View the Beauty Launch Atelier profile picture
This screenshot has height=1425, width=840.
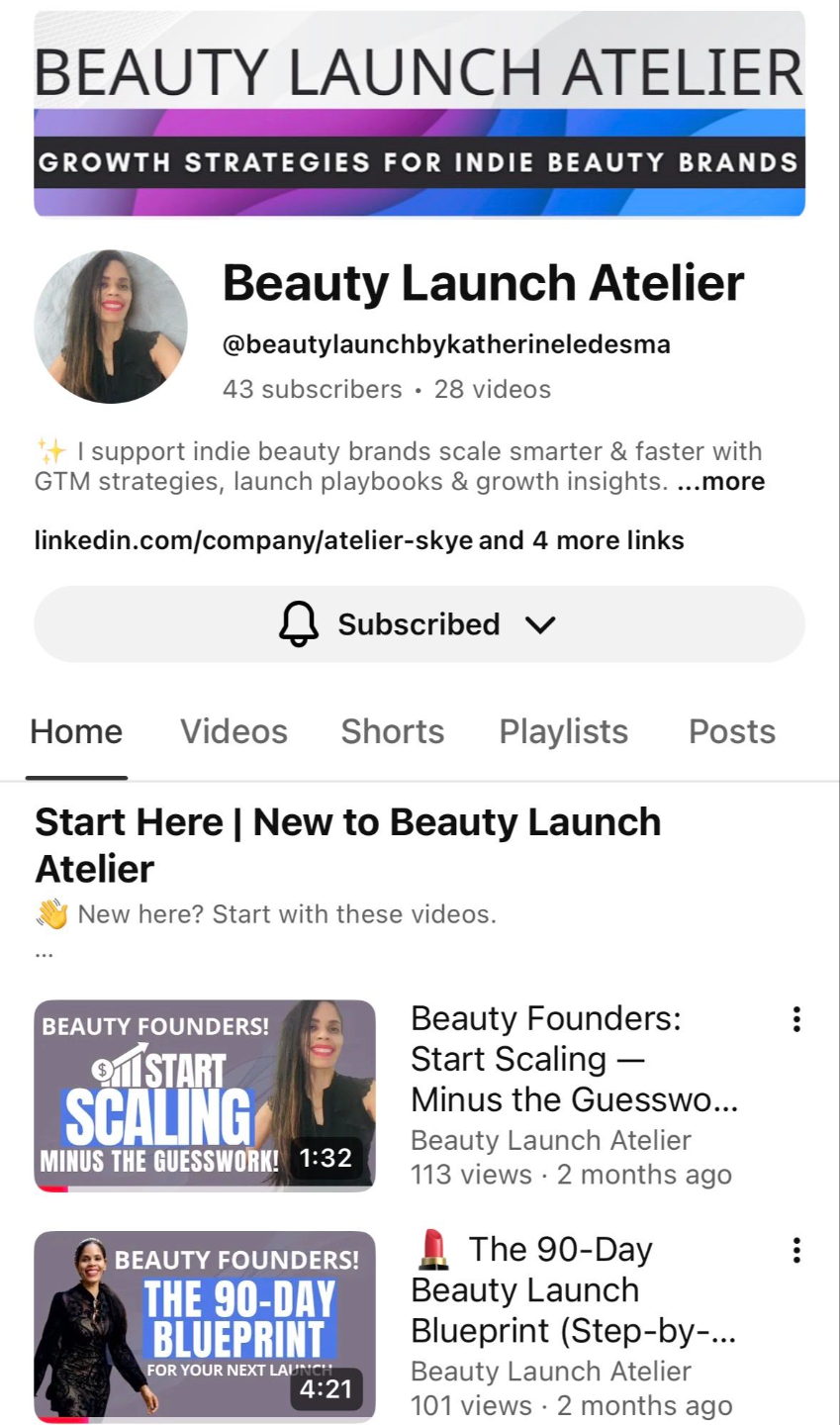(111, 327)
